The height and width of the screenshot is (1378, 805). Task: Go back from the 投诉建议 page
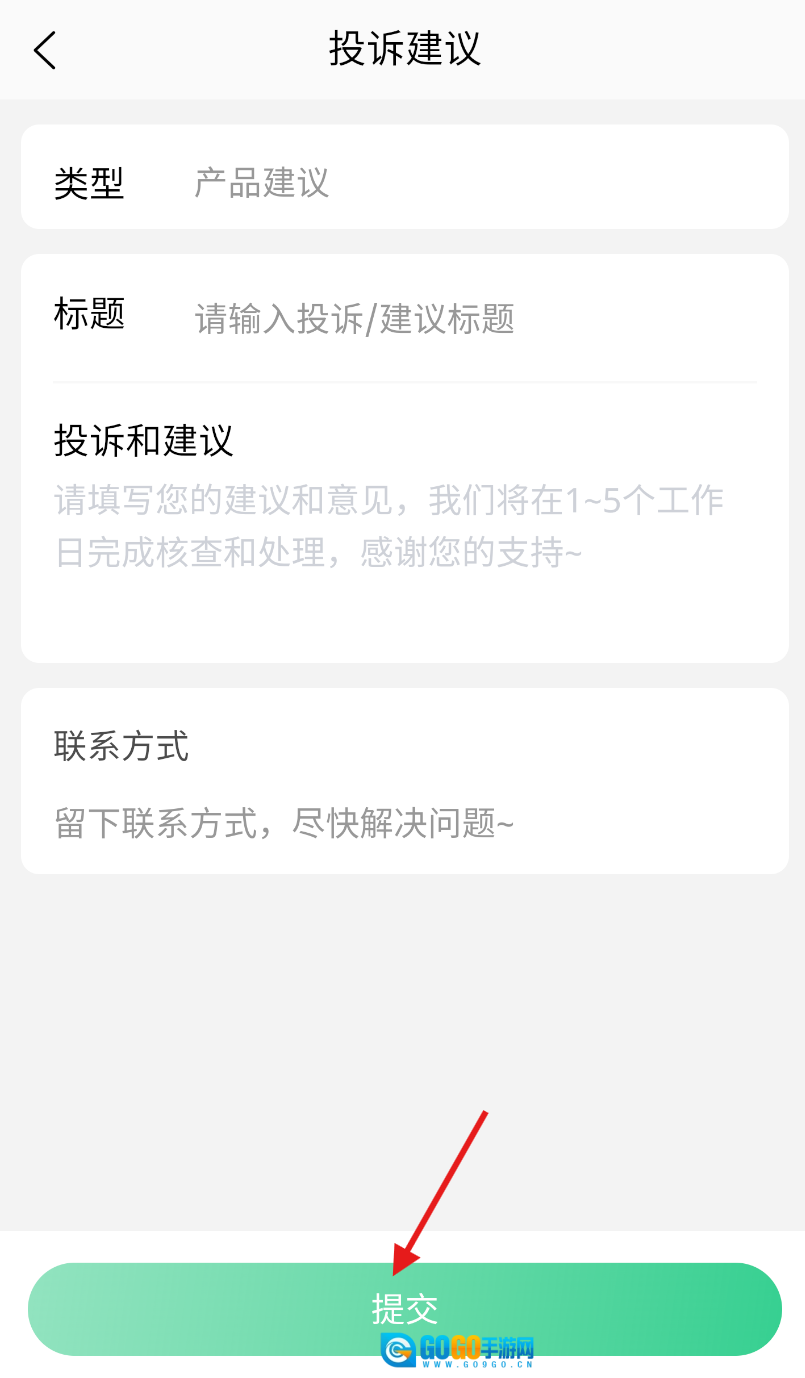tap(45, 50)
